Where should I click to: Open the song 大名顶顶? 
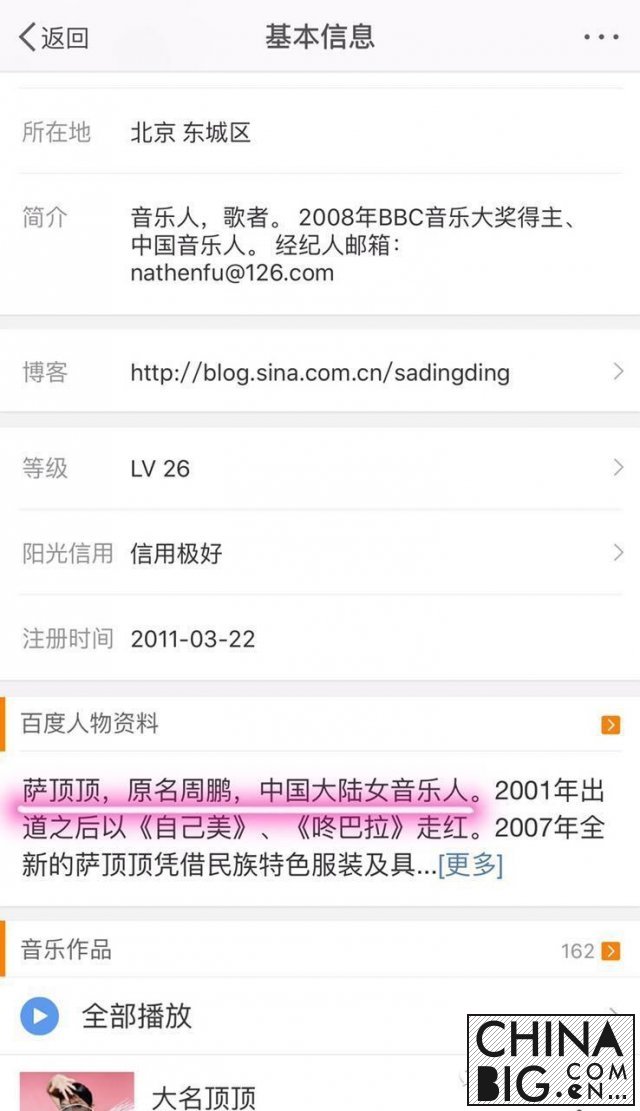pos(204,1095)
